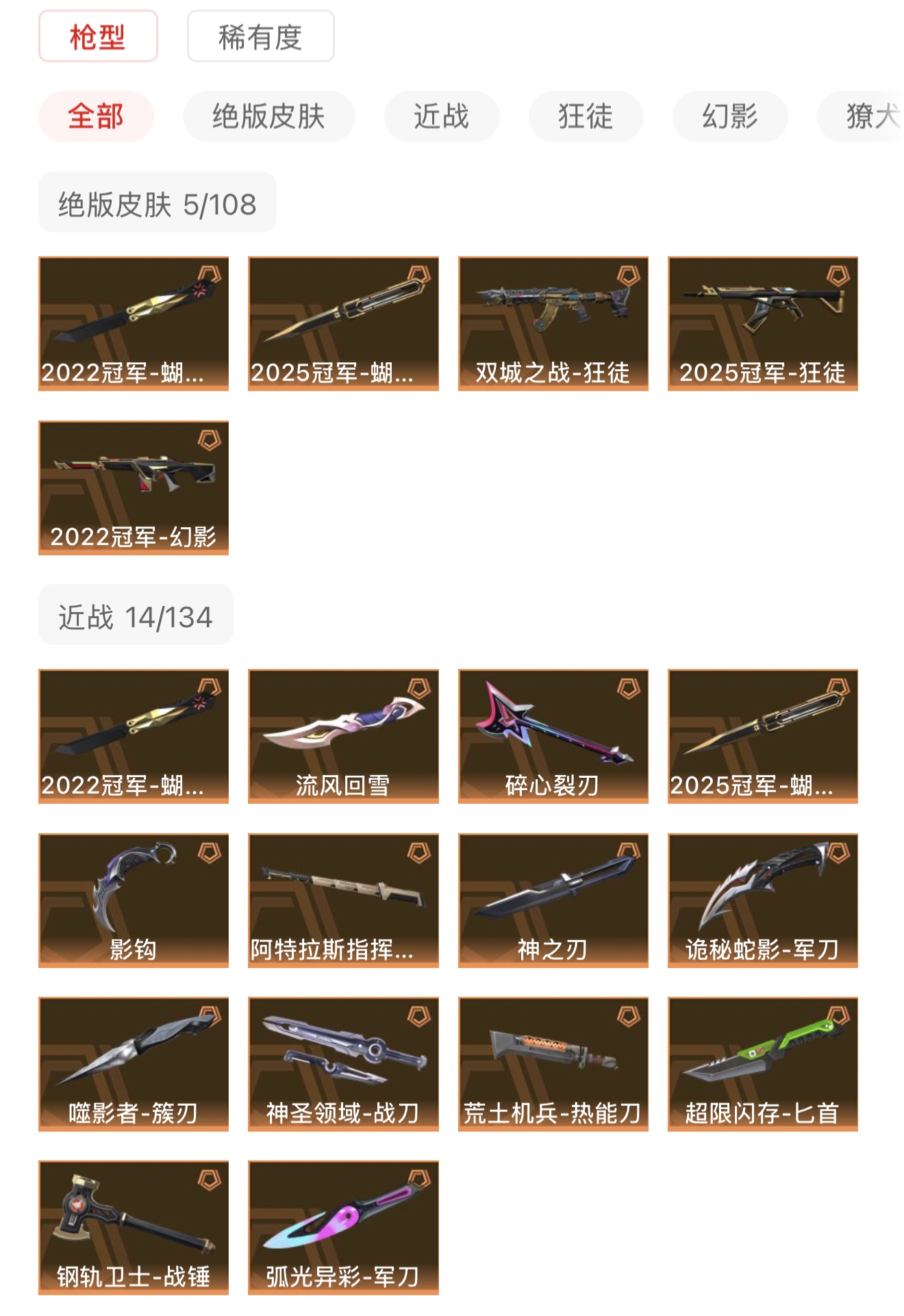Screen dimensions: 904x1316
Task: Open the 影钩 karambit tile
Action: [x=134, y=900]
